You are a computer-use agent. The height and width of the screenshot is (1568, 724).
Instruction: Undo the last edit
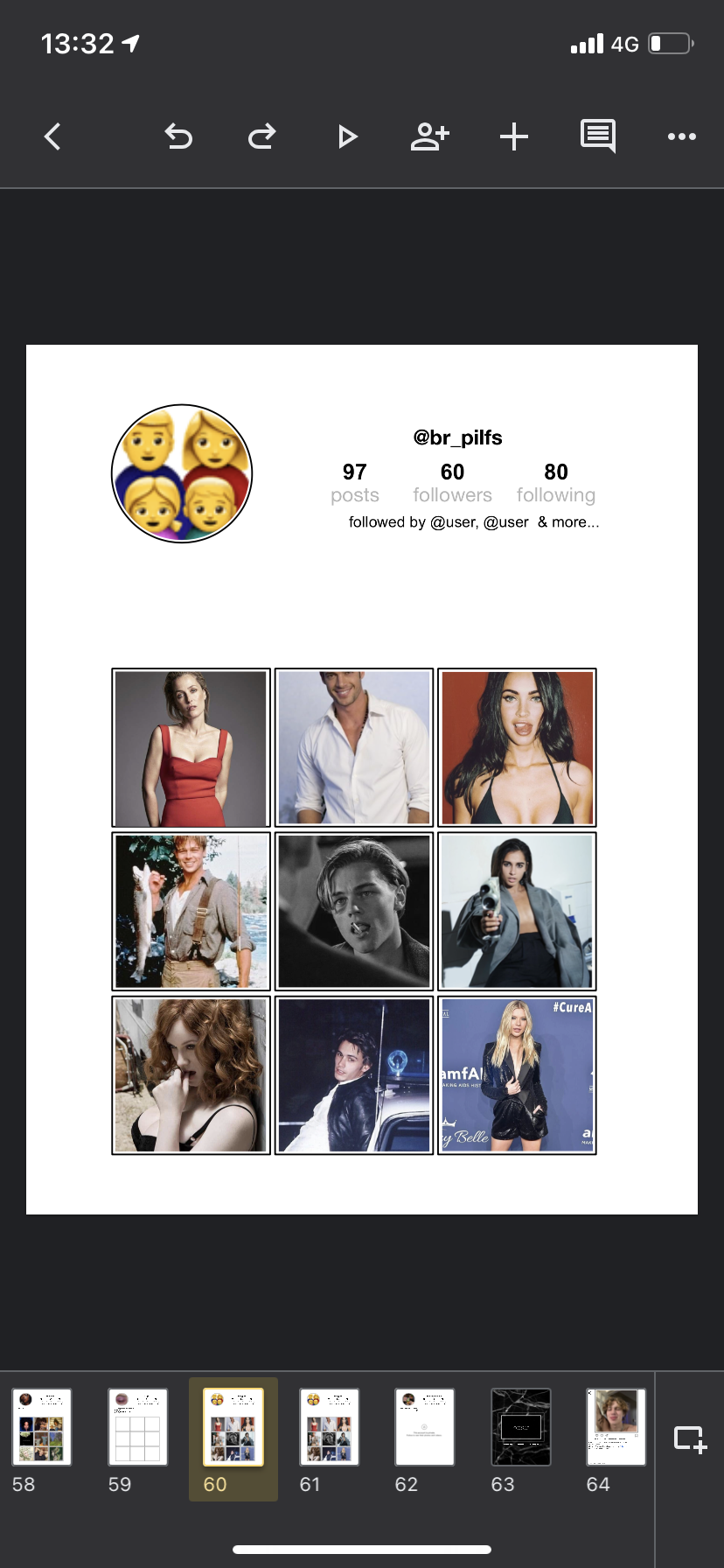178,136
